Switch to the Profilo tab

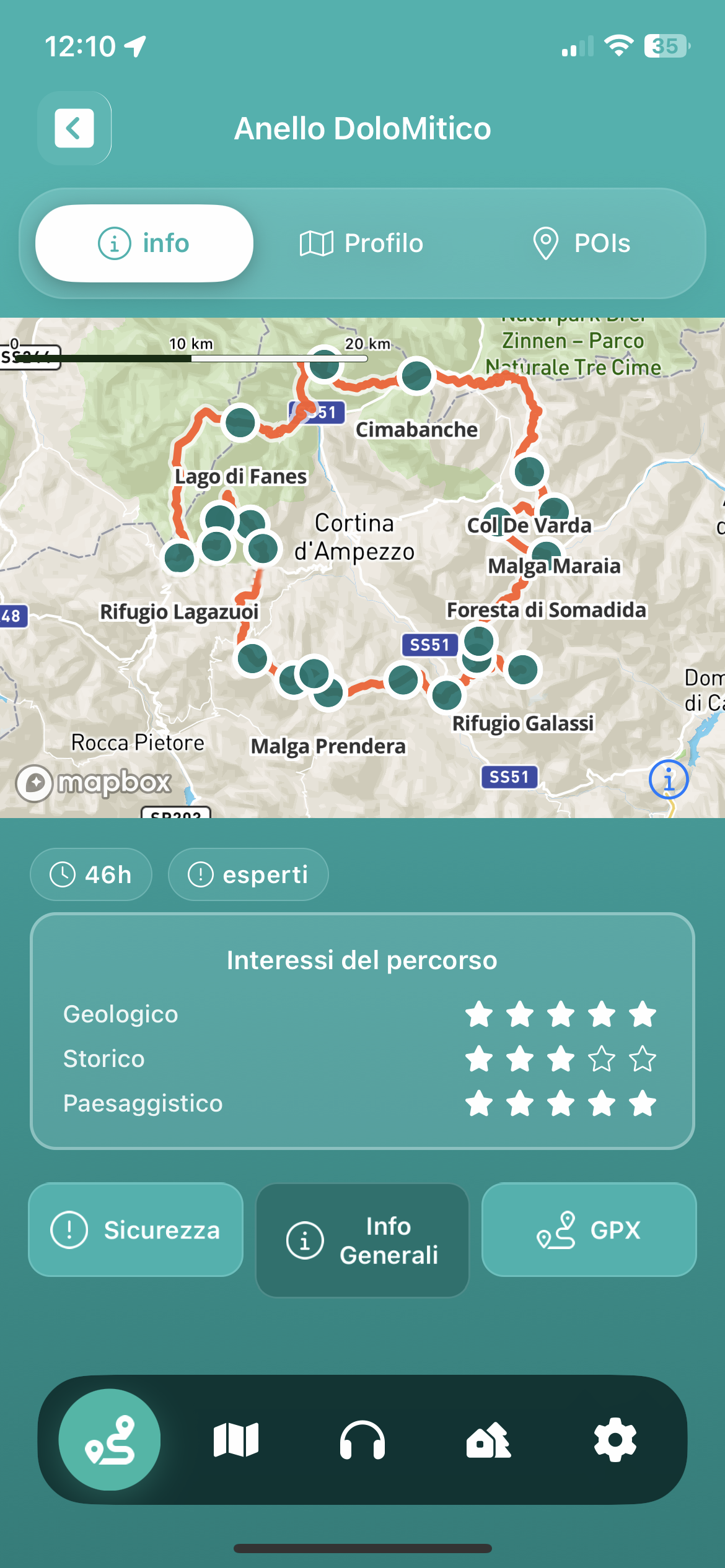point(361,243)
